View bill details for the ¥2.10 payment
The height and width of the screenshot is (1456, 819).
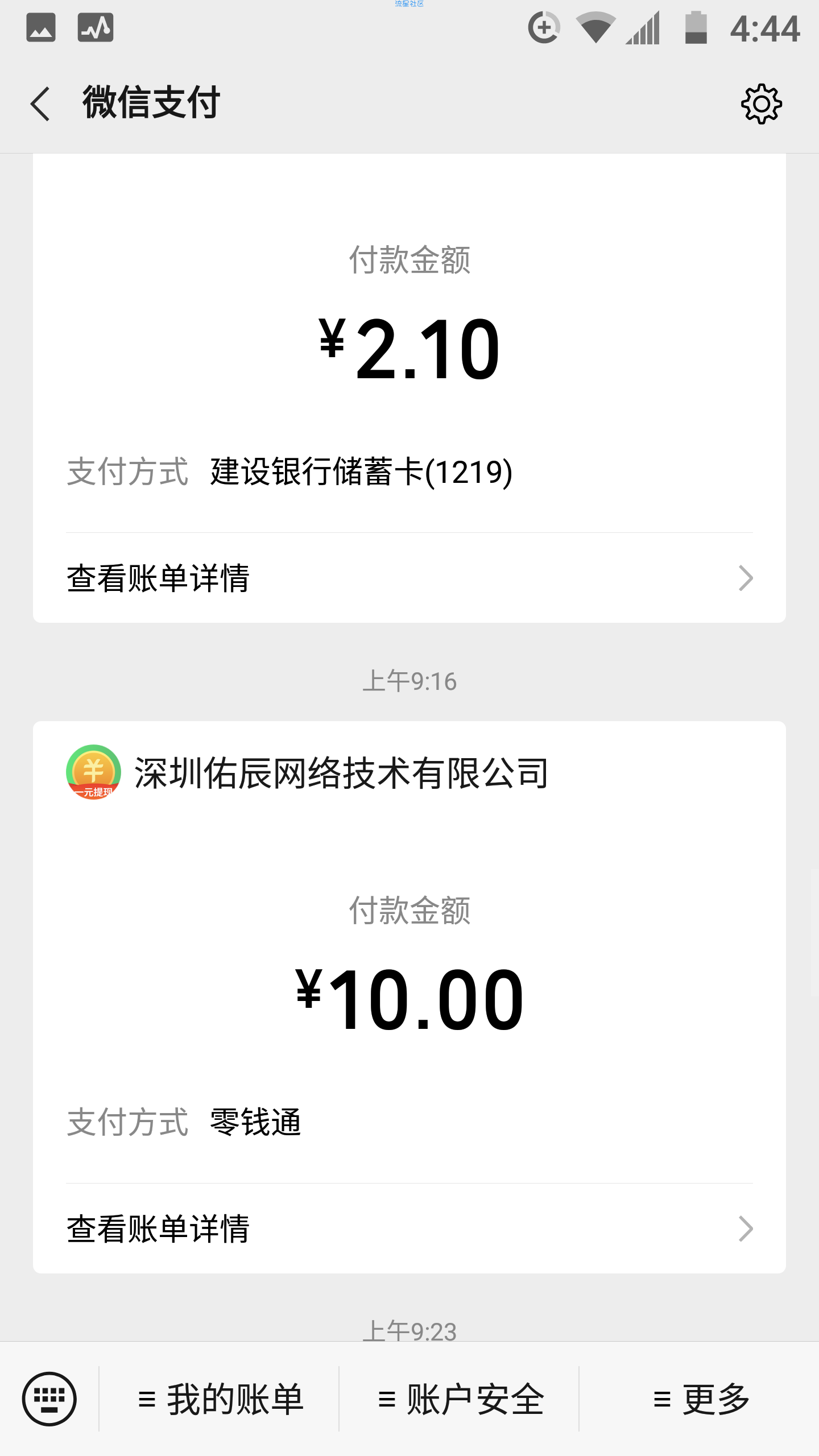(x=409, y=578)
